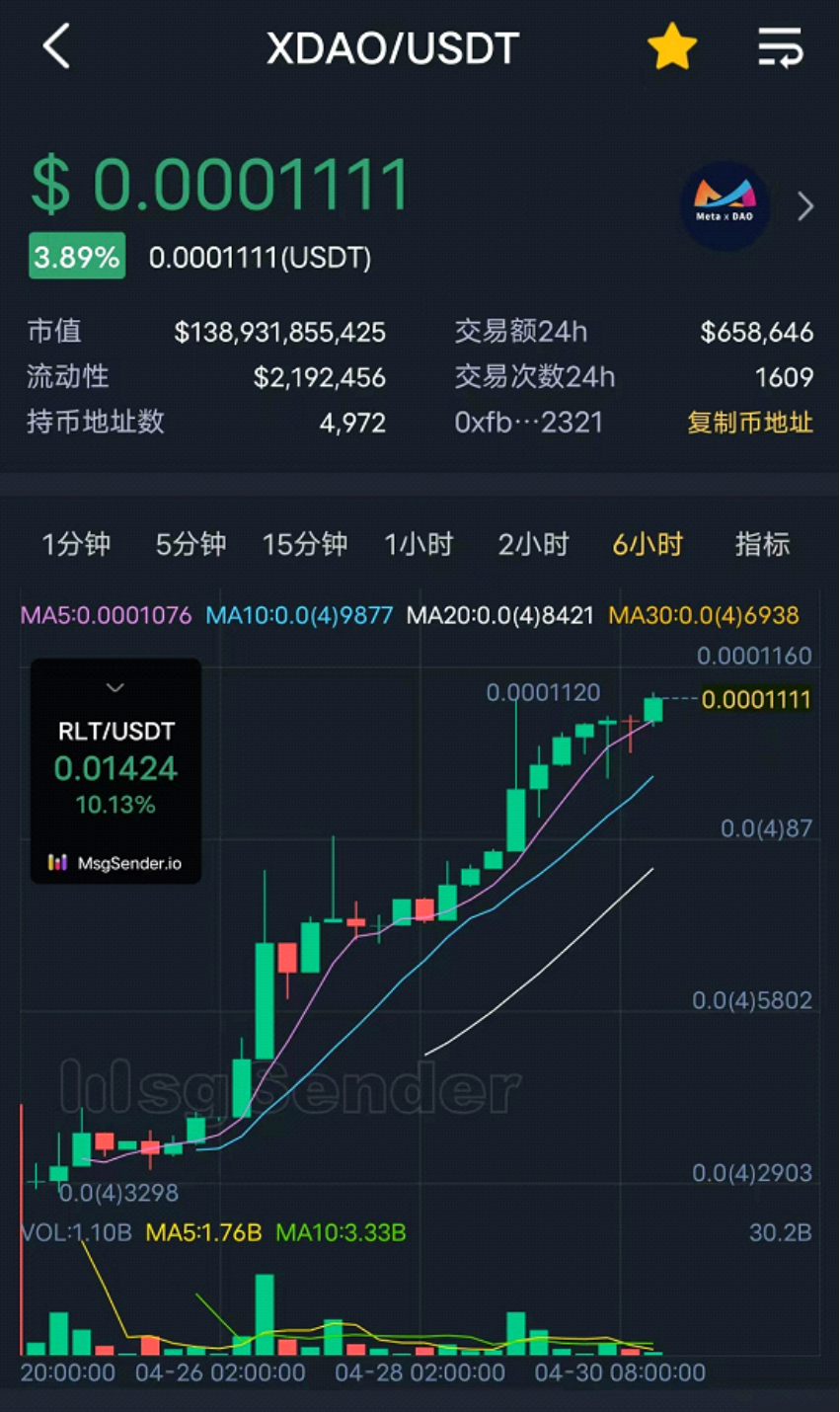This screenshot has height=1412, width=840.
Task: Collapse the RLT/USDT floating card chevron
Action: [115, 687]
